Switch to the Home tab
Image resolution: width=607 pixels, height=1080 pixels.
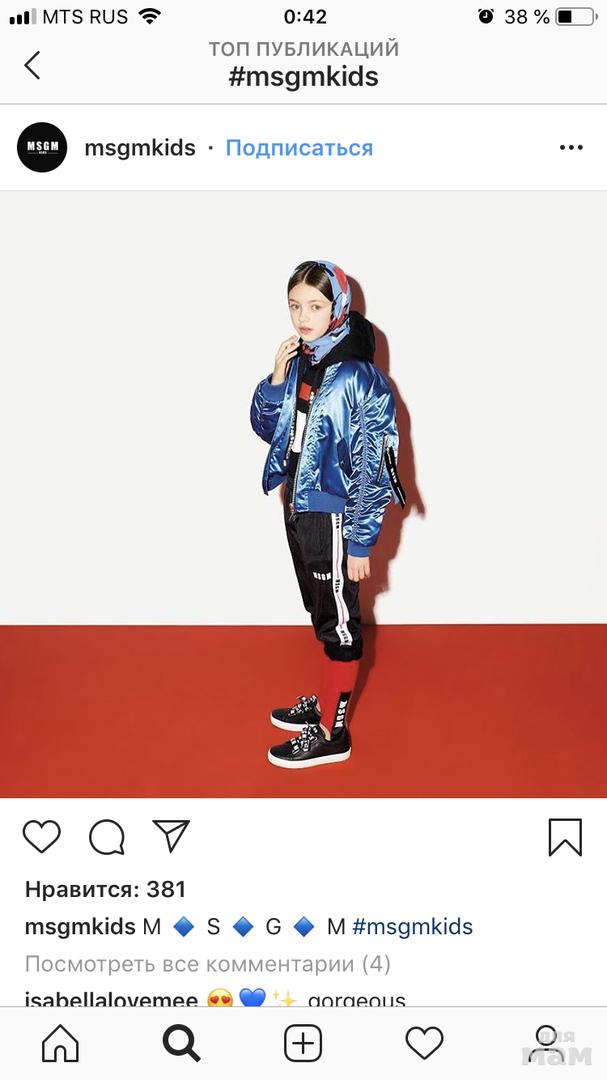[x=60, y=1044]
